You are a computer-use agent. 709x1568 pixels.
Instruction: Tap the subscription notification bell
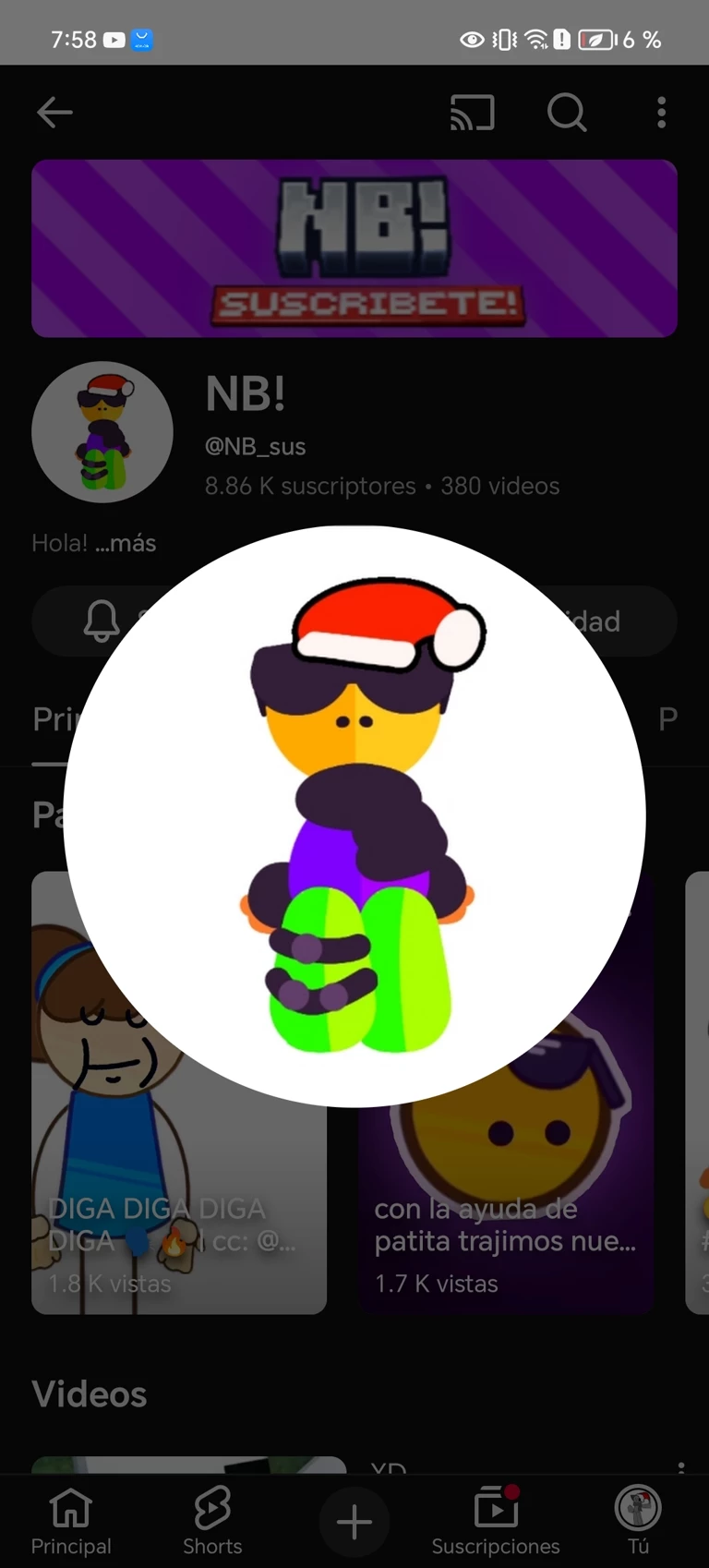click(102, 621)
